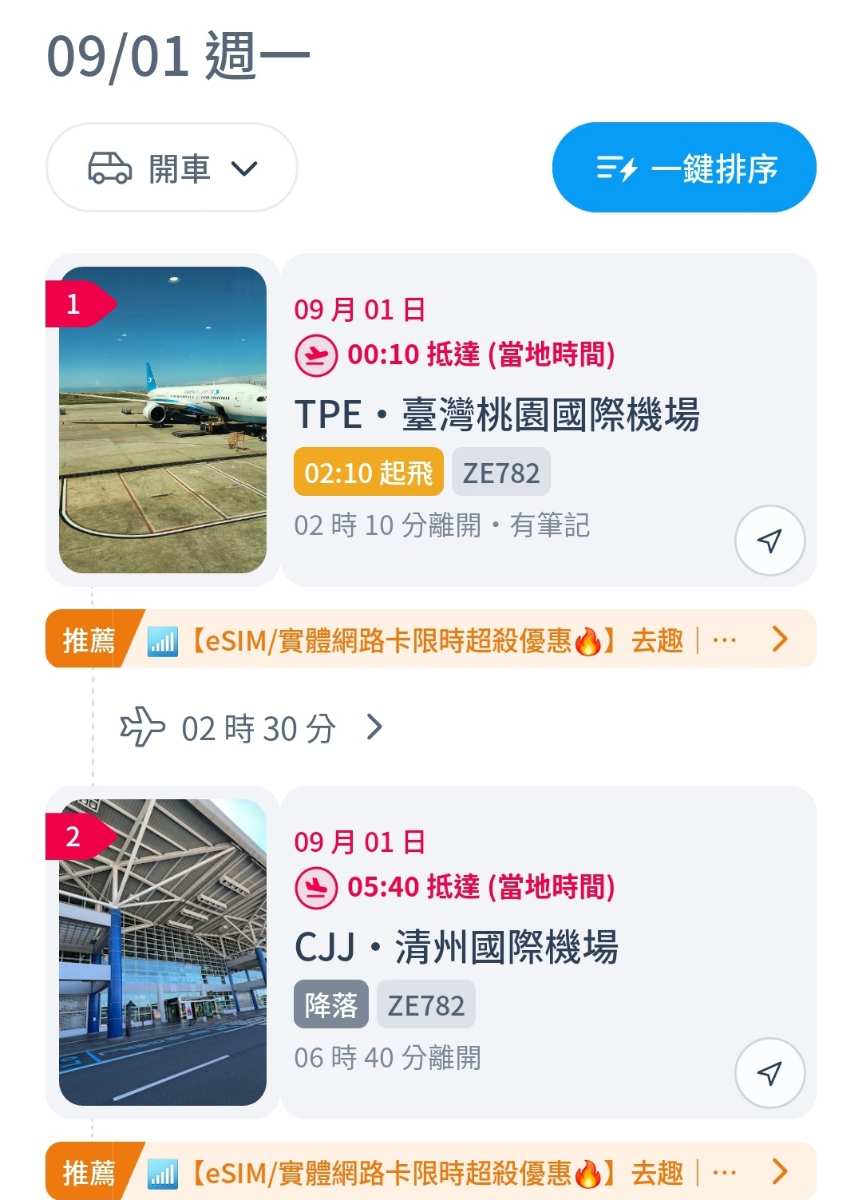The height and width of the screenshot is (1200, 862).
Task: Select the car icon in the transport selector
Action: pos(110,167)
